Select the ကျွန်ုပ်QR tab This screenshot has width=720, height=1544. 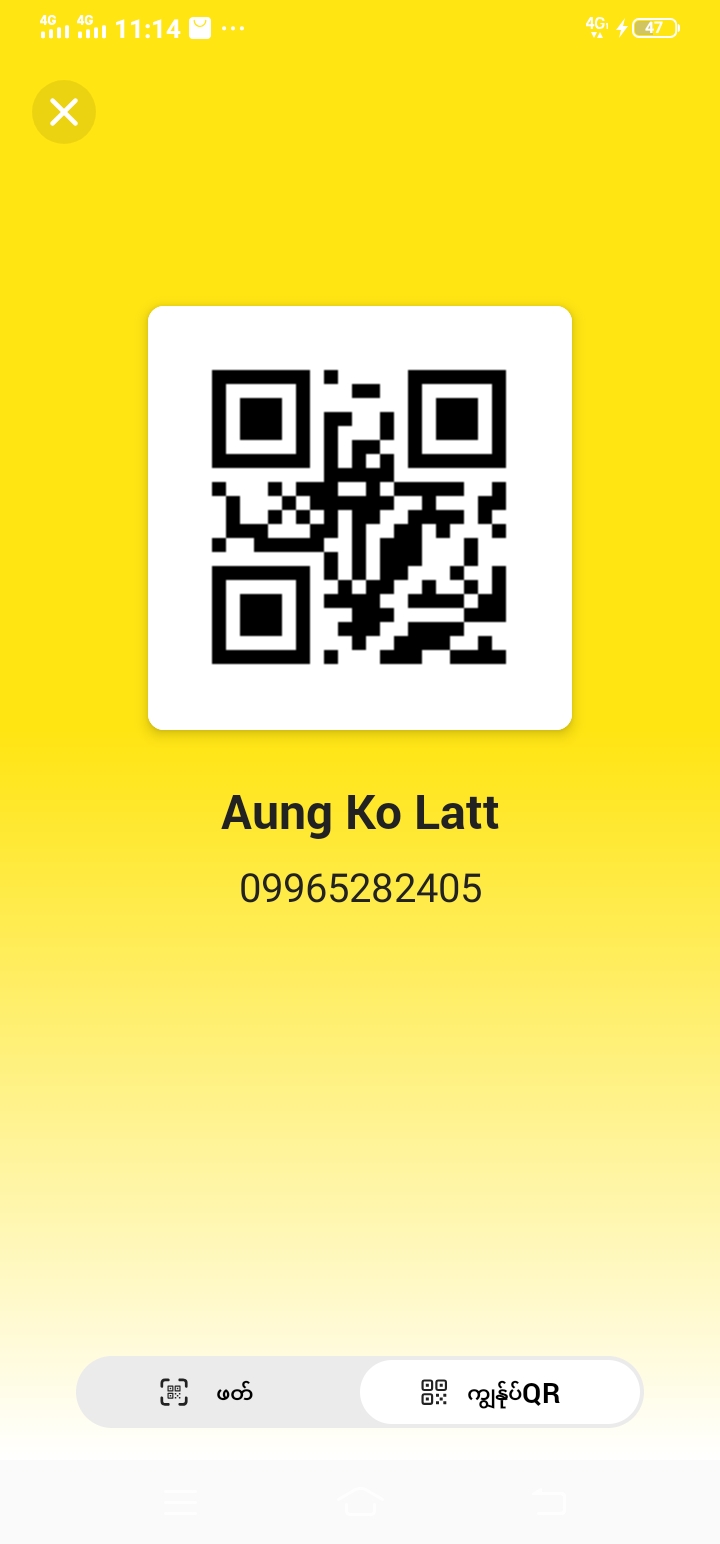tap(500, 1392)
